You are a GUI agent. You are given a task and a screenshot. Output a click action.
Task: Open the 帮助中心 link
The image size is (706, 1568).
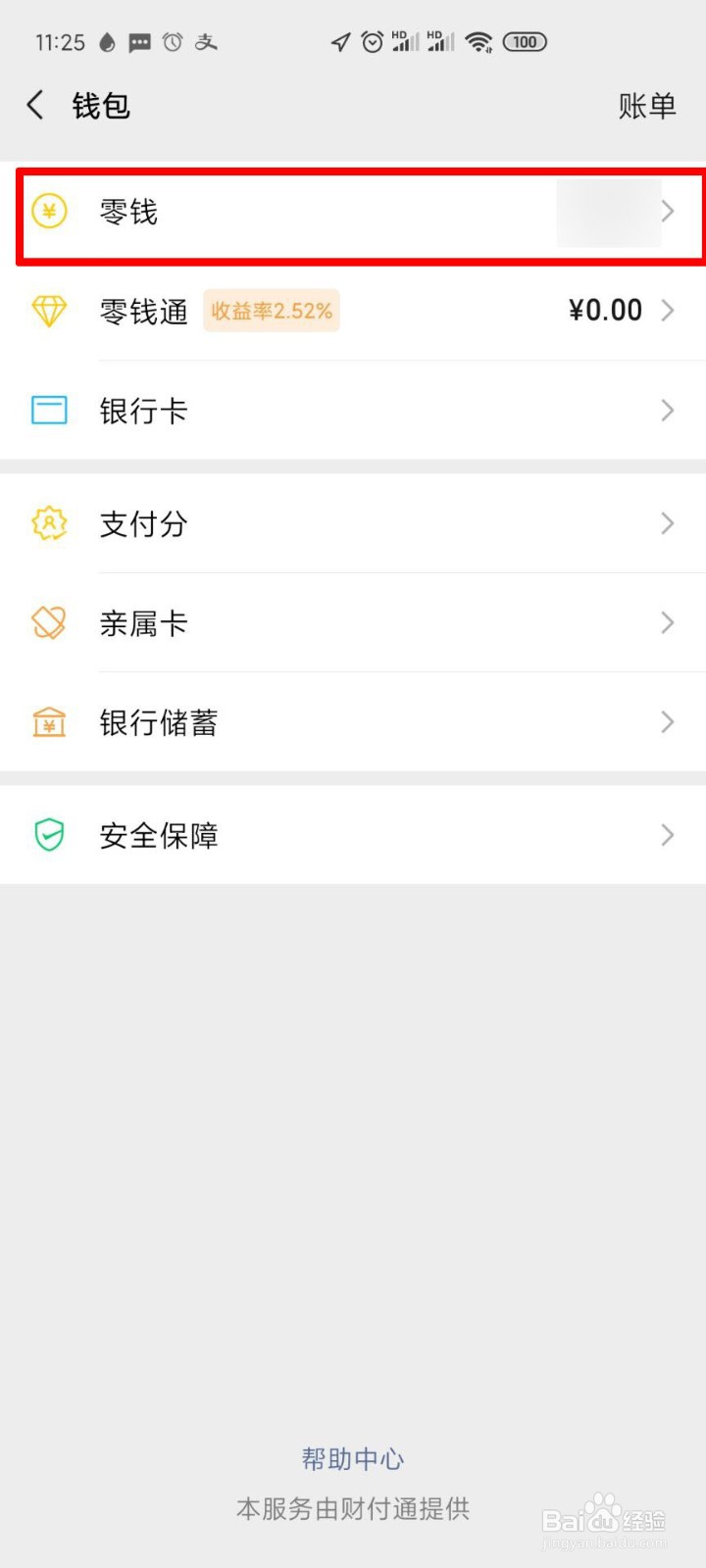pyautogui.click(x=353, y=1459)
